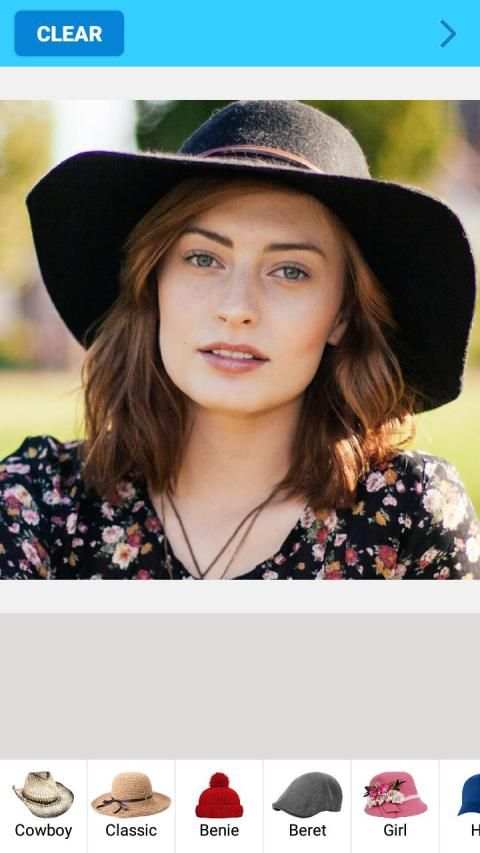Tap the CLEAR button
Image resolution: width=480 pixels, height=853 pixels.
pos(69,33)
